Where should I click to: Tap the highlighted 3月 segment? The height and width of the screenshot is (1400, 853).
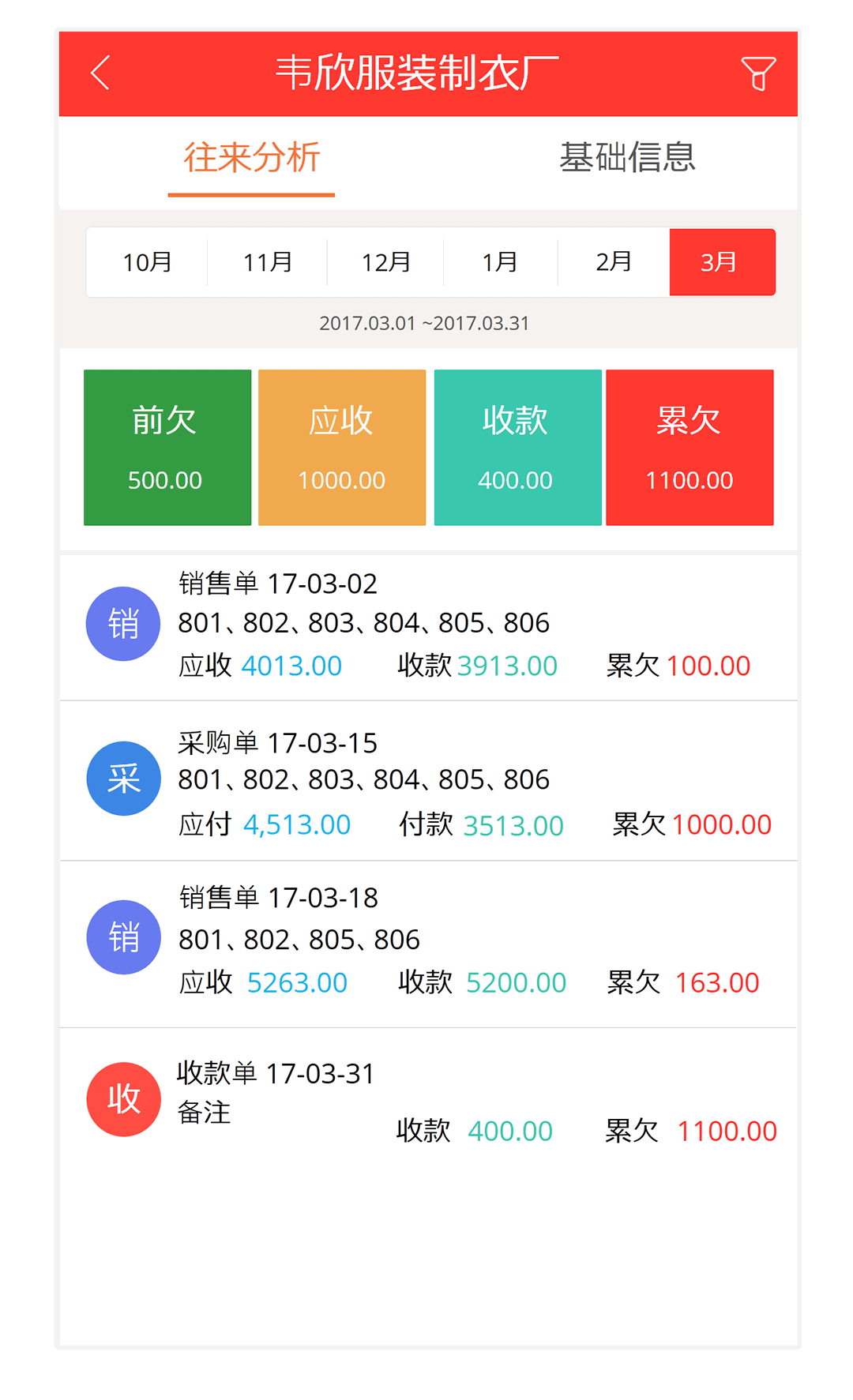pyautogui.click(x=723, y=262)
